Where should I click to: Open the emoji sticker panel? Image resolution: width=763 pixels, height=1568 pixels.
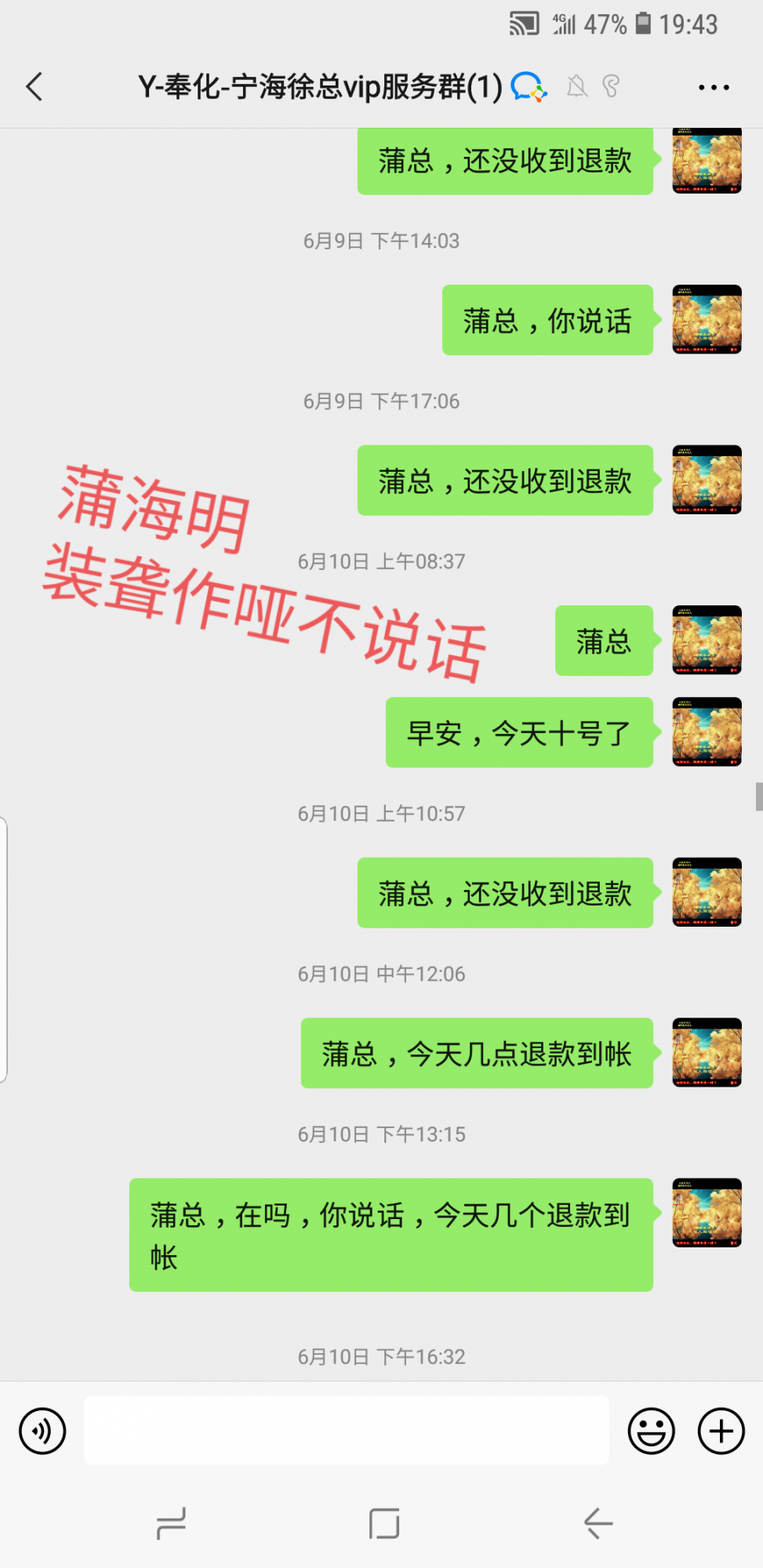click(x=651, y=1431)
